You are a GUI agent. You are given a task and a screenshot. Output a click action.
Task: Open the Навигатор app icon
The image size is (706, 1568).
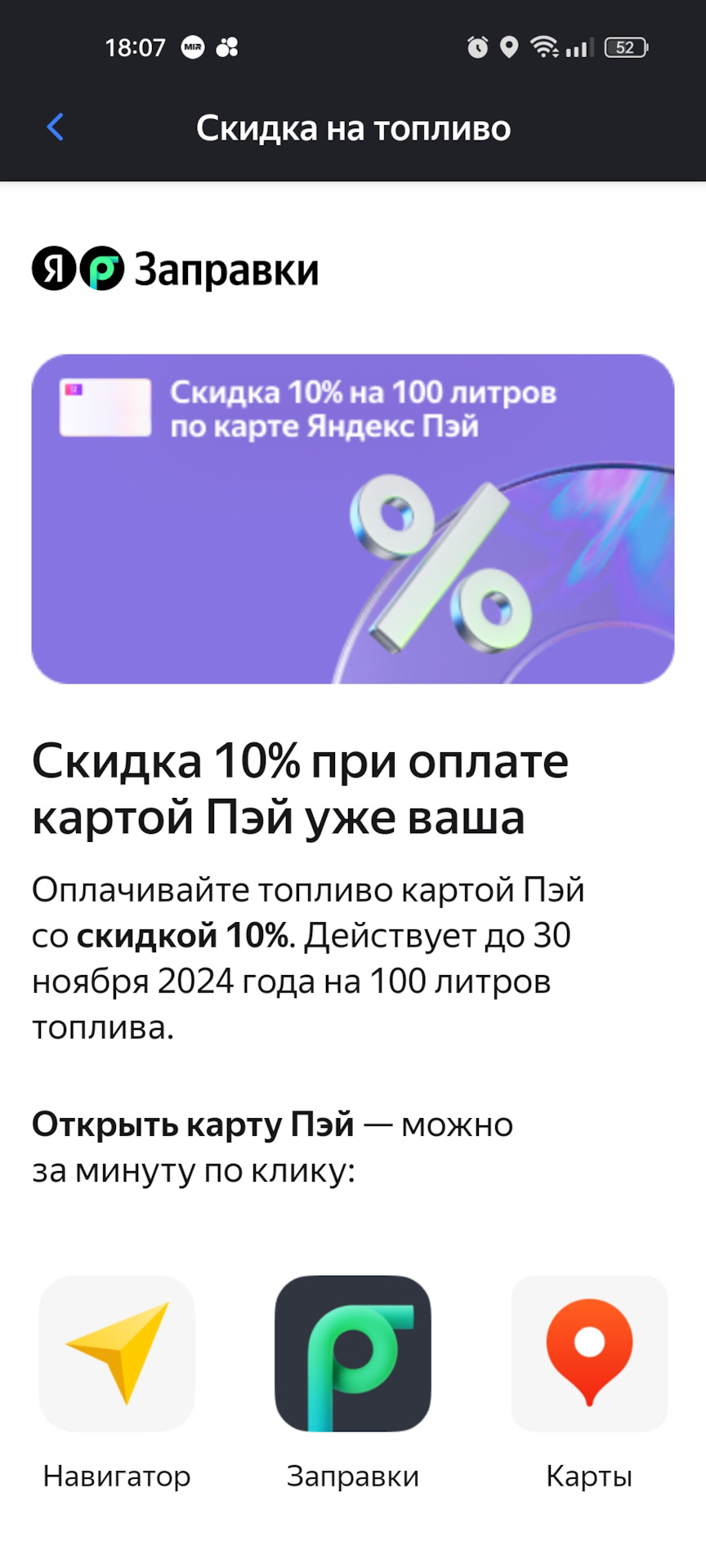tap(117, 1353)
